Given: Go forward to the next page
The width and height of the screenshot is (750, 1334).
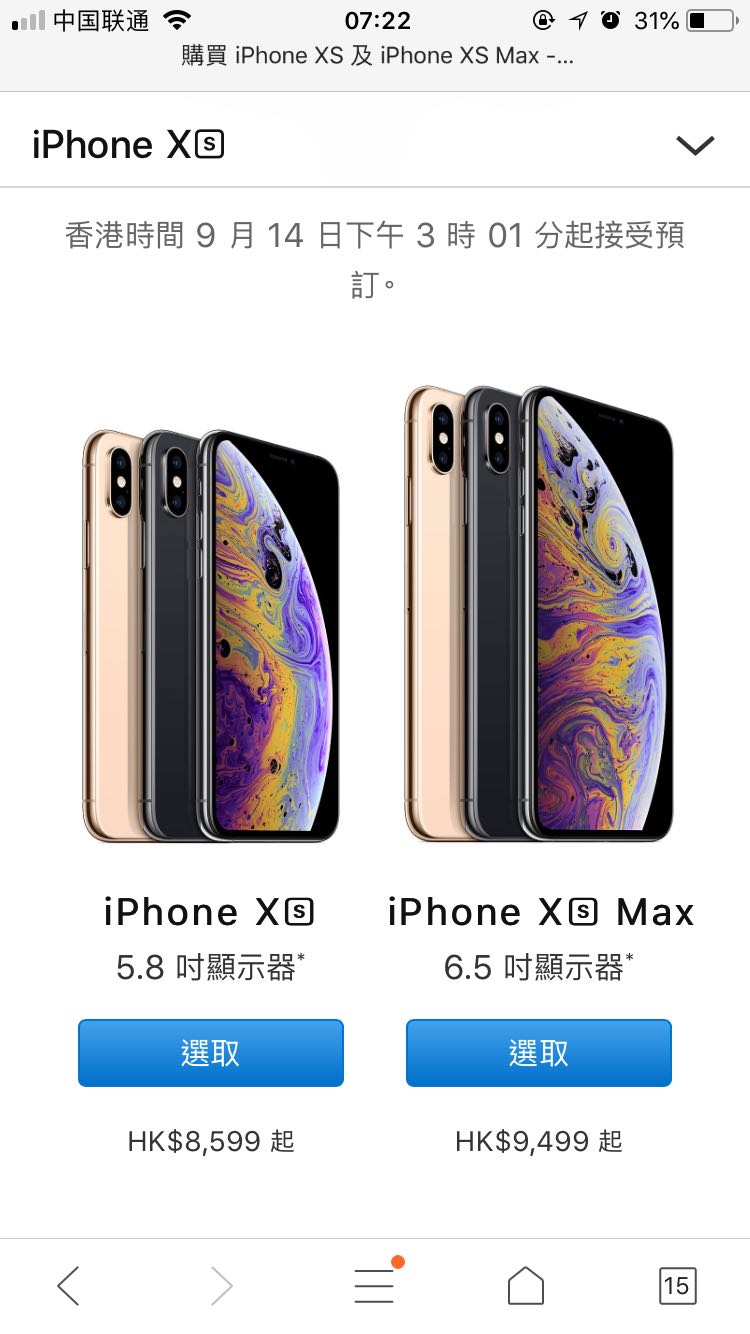Looking at the screenshot, I should 221,1286.
